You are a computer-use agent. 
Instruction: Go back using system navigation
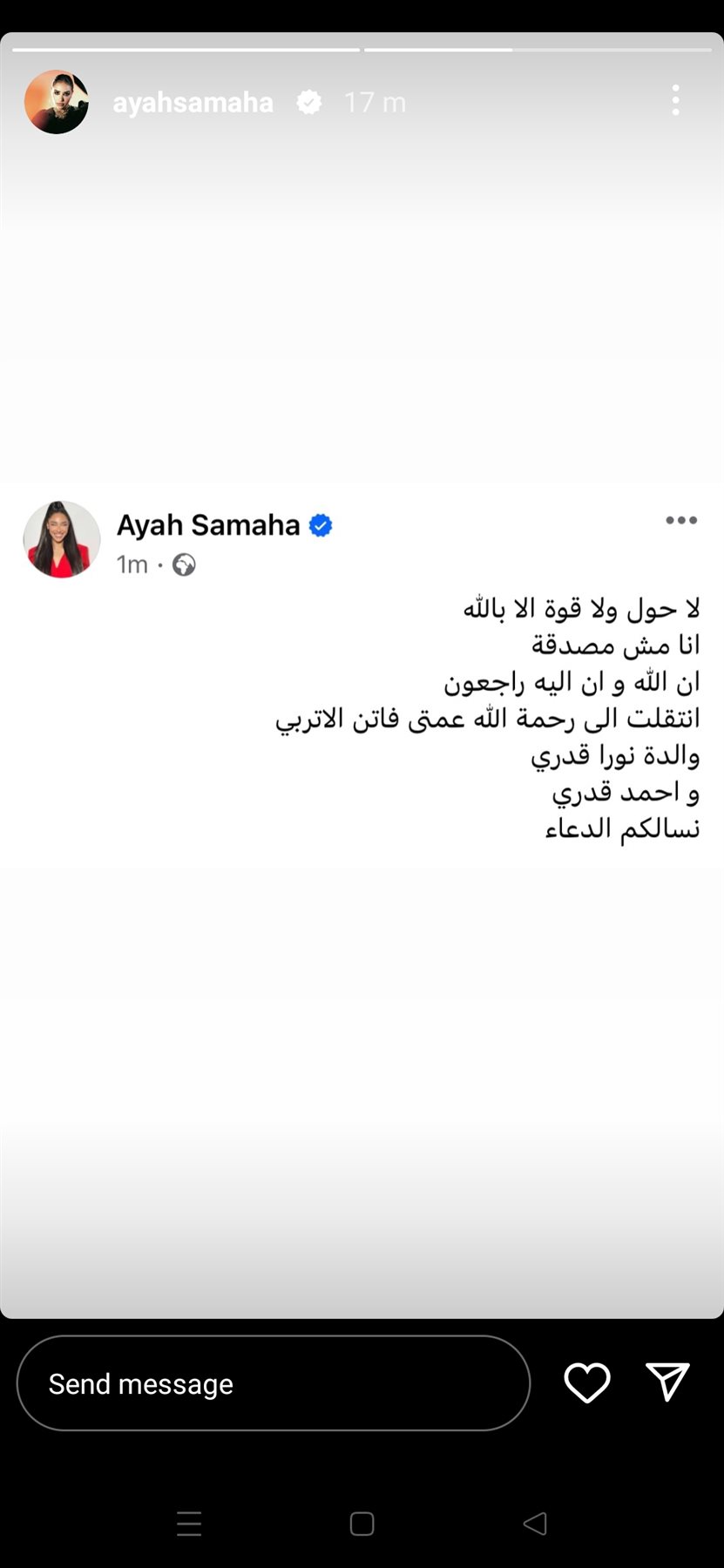(x=535, y=1524)
